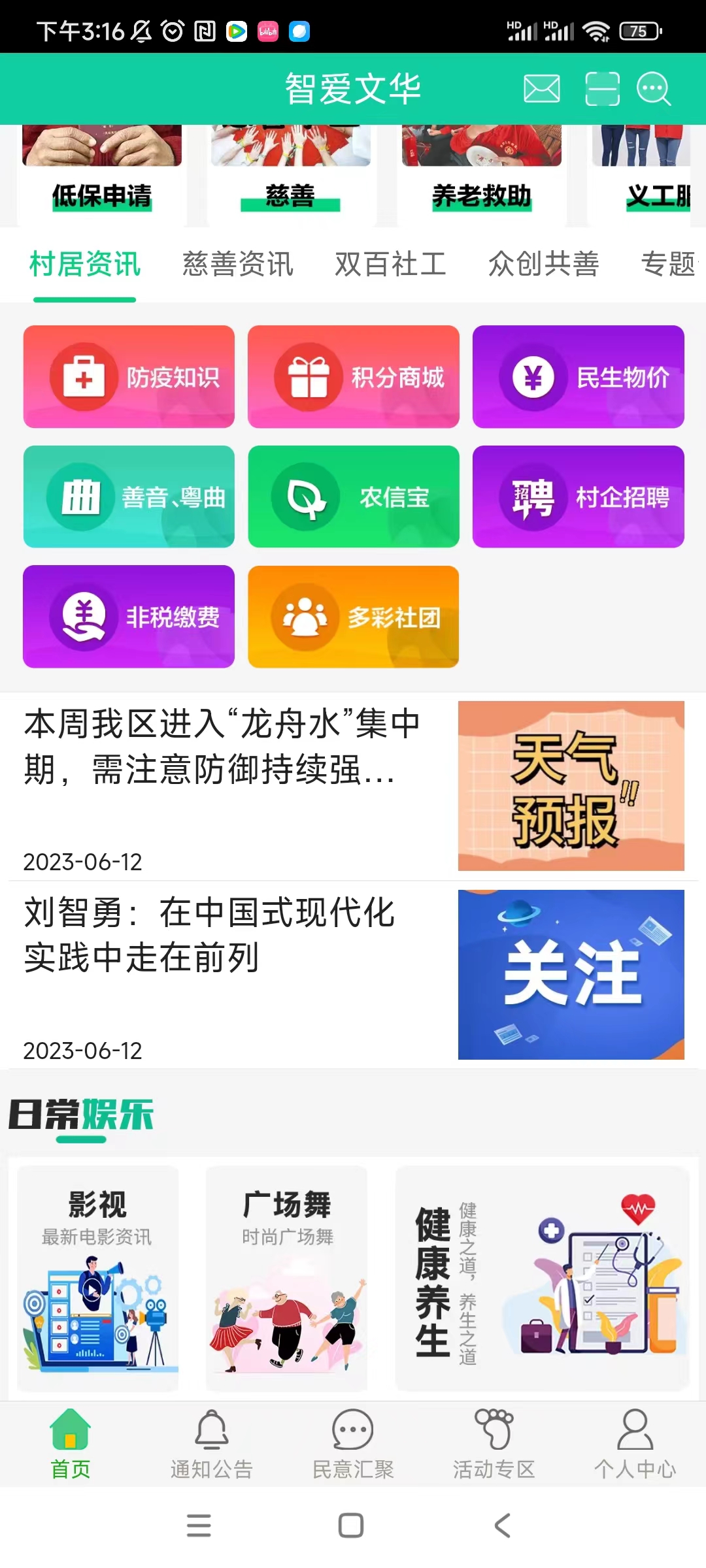This screenshot has height=1568, width=706.
Task: Read the 龙舟水 weather news article
Action: [x=222, y=748]
